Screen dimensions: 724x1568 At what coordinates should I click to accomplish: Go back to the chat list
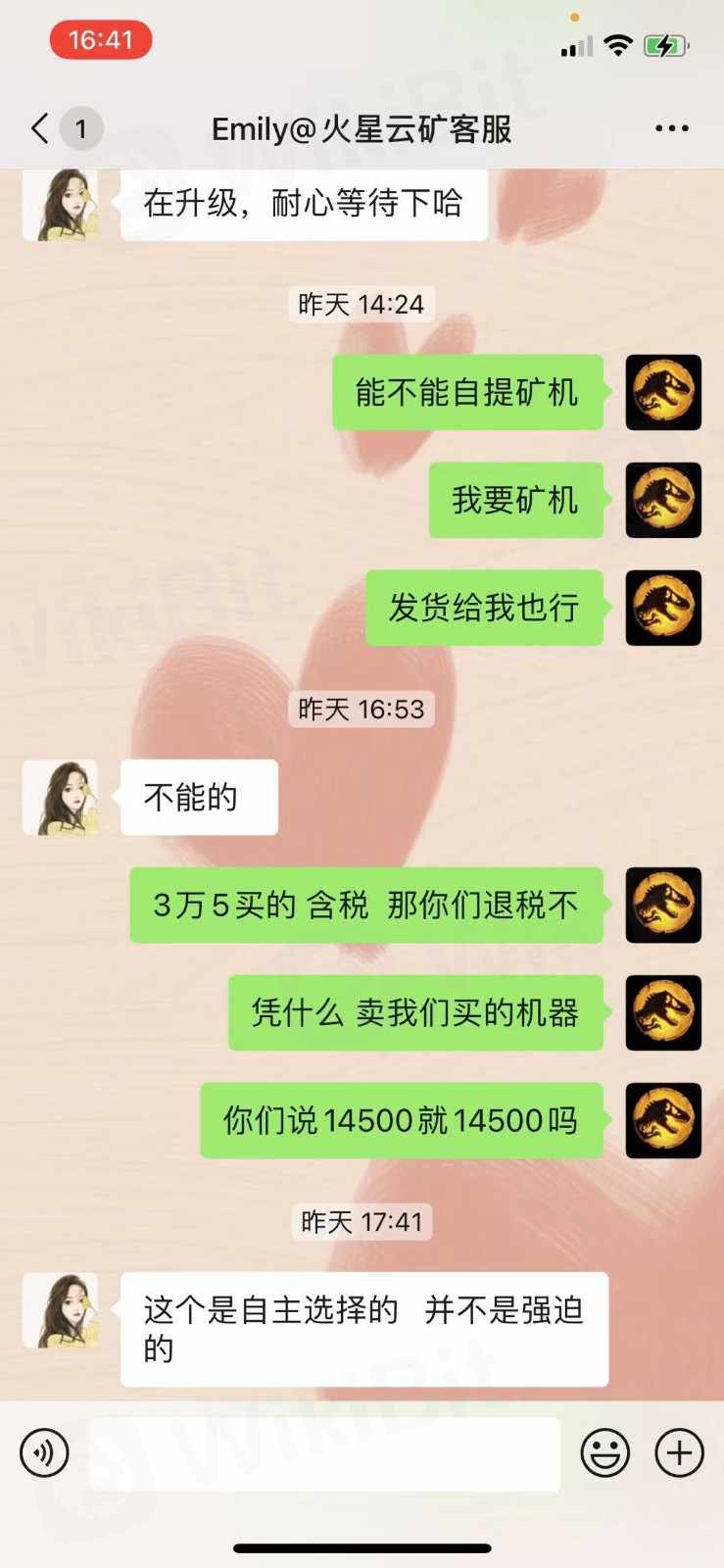click(41, 128)
